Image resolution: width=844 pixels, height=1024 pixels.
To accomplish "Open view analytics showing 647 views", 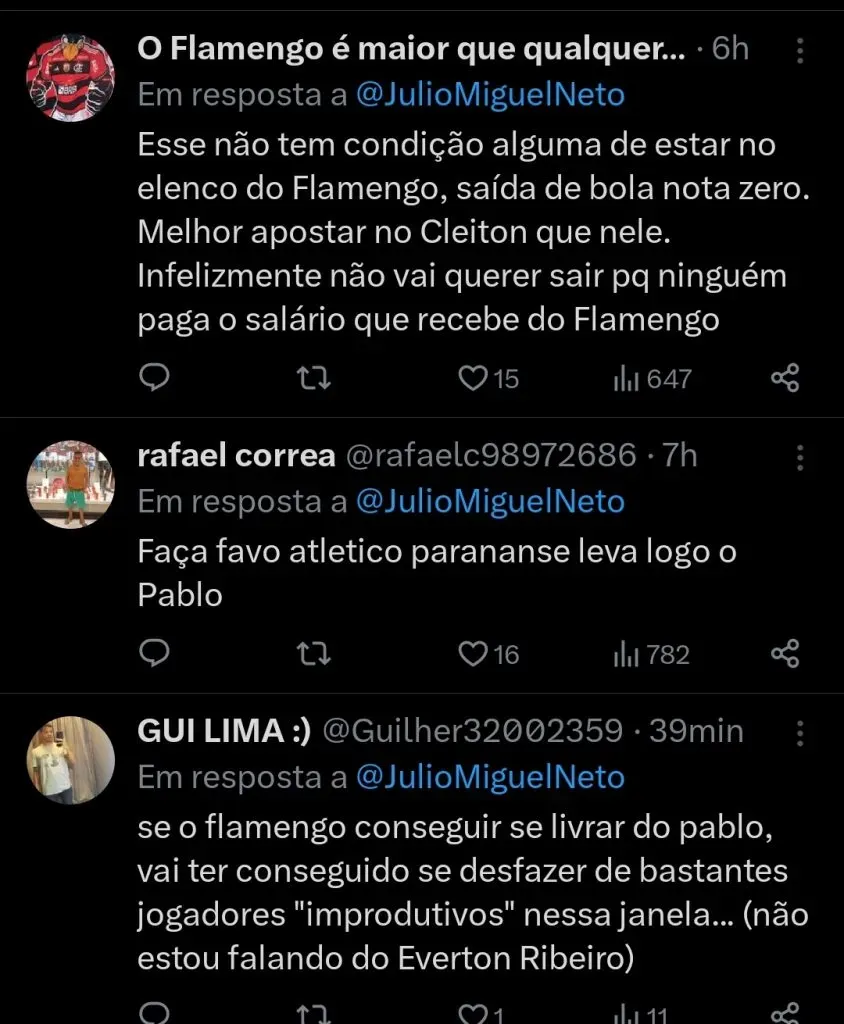I will (651, 378).
